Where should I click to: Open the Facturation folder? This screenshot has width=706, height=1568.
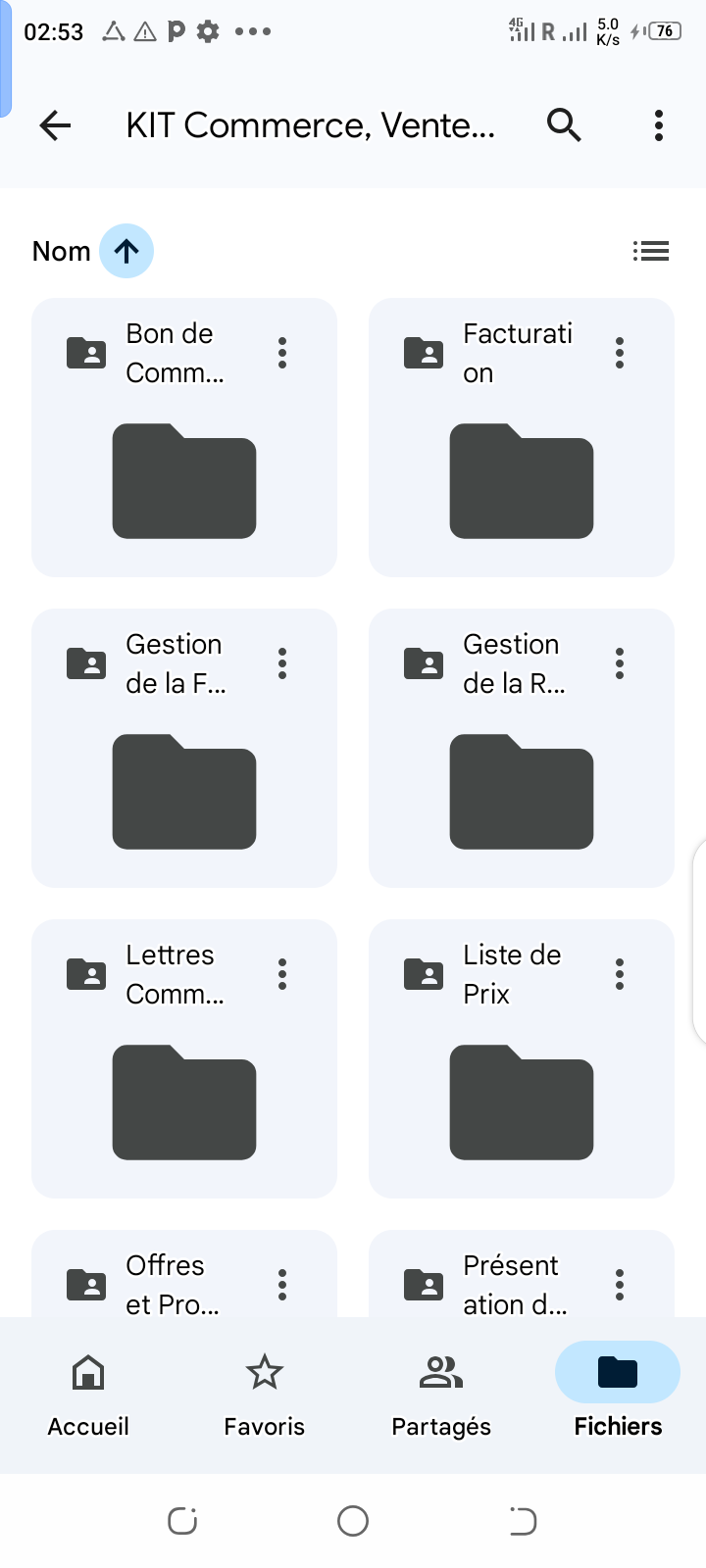pos(522,437)
